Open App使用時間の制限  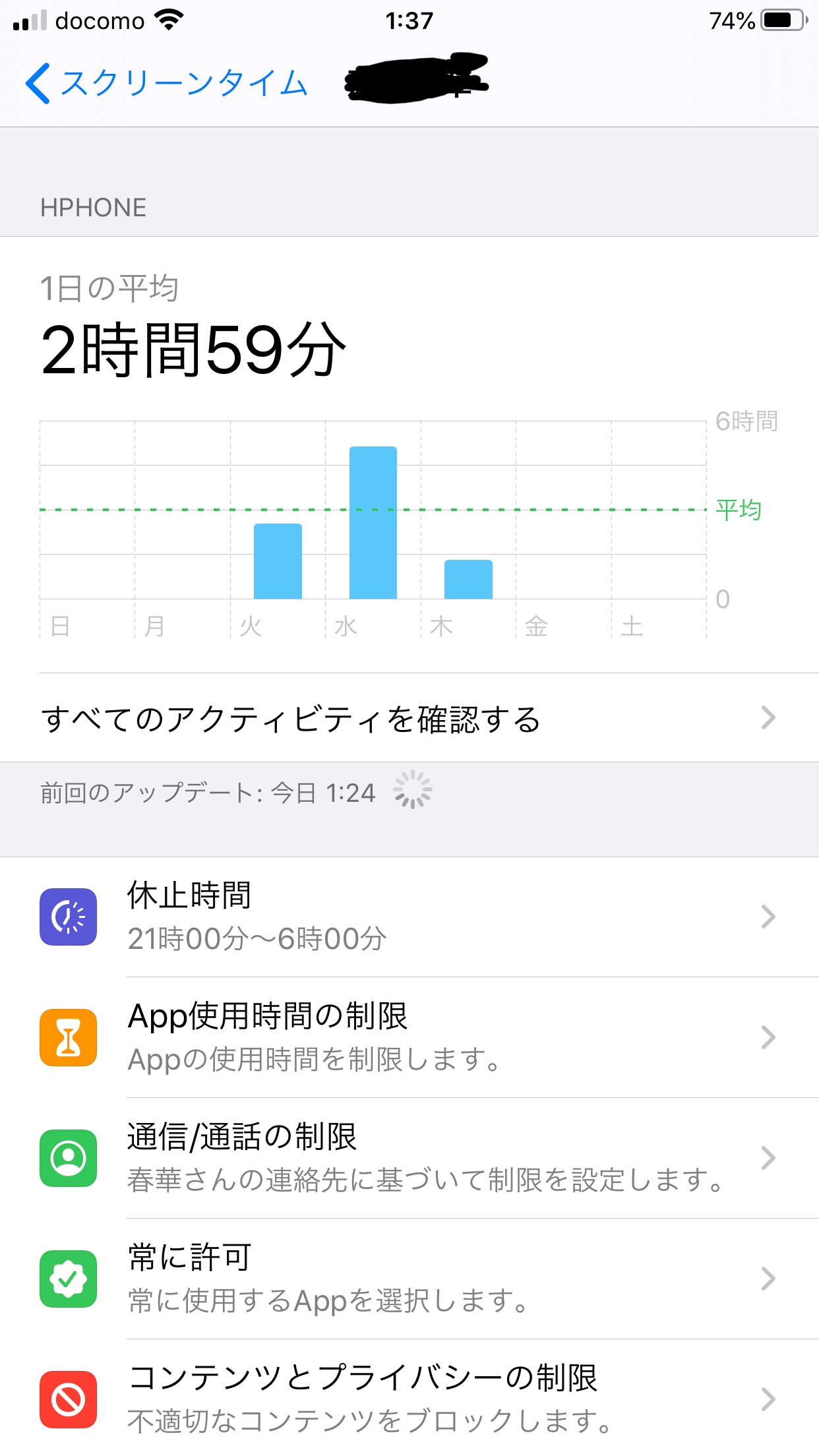pos(409,1037)
